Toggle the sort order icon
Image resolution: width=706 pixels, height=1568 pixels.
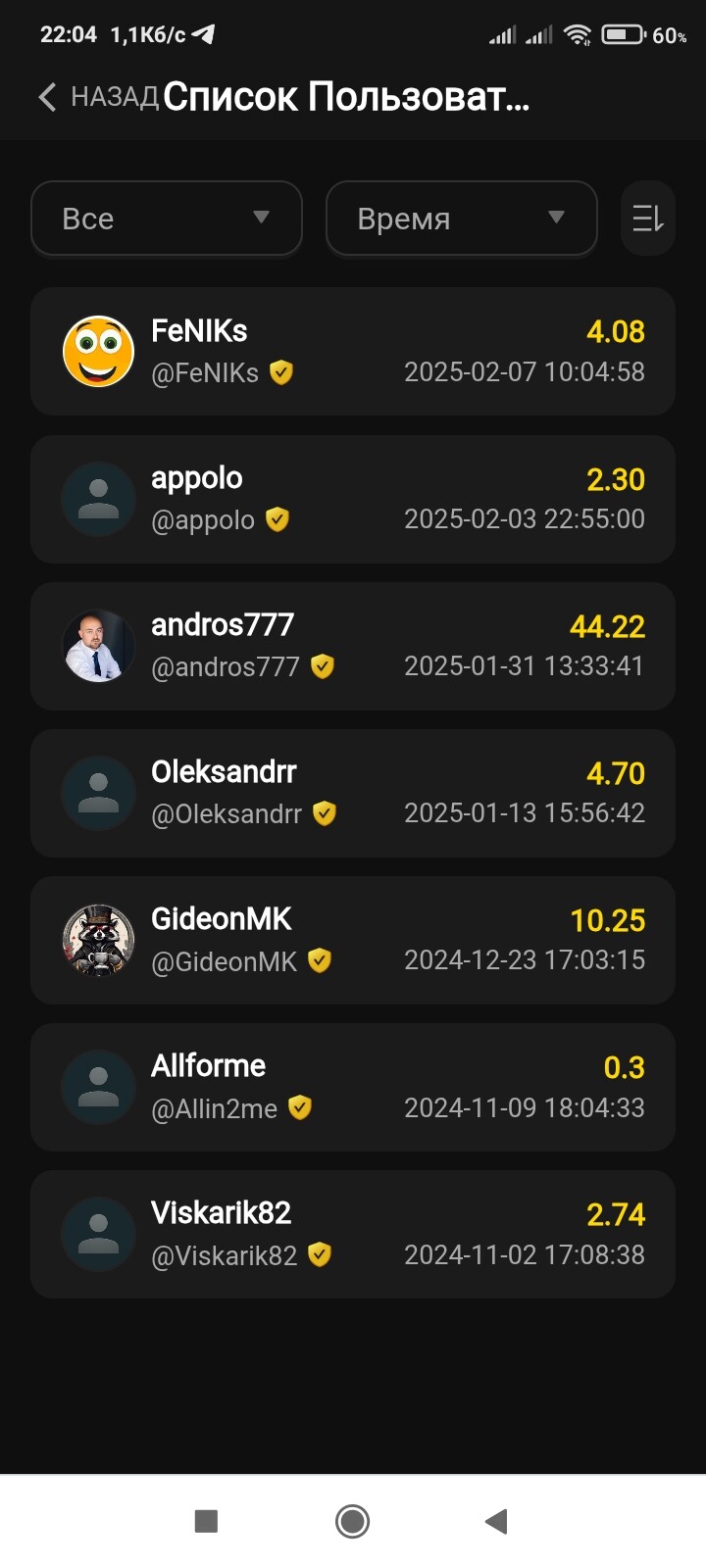[648, 219]
